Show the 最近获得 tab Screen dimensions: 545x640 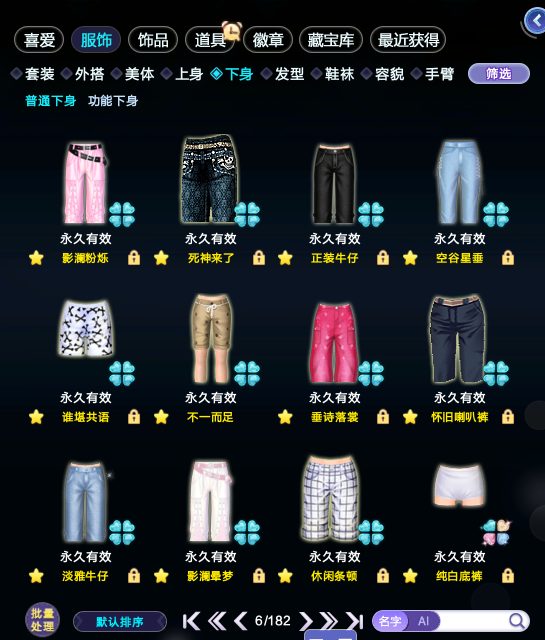[x=408, y=40]
